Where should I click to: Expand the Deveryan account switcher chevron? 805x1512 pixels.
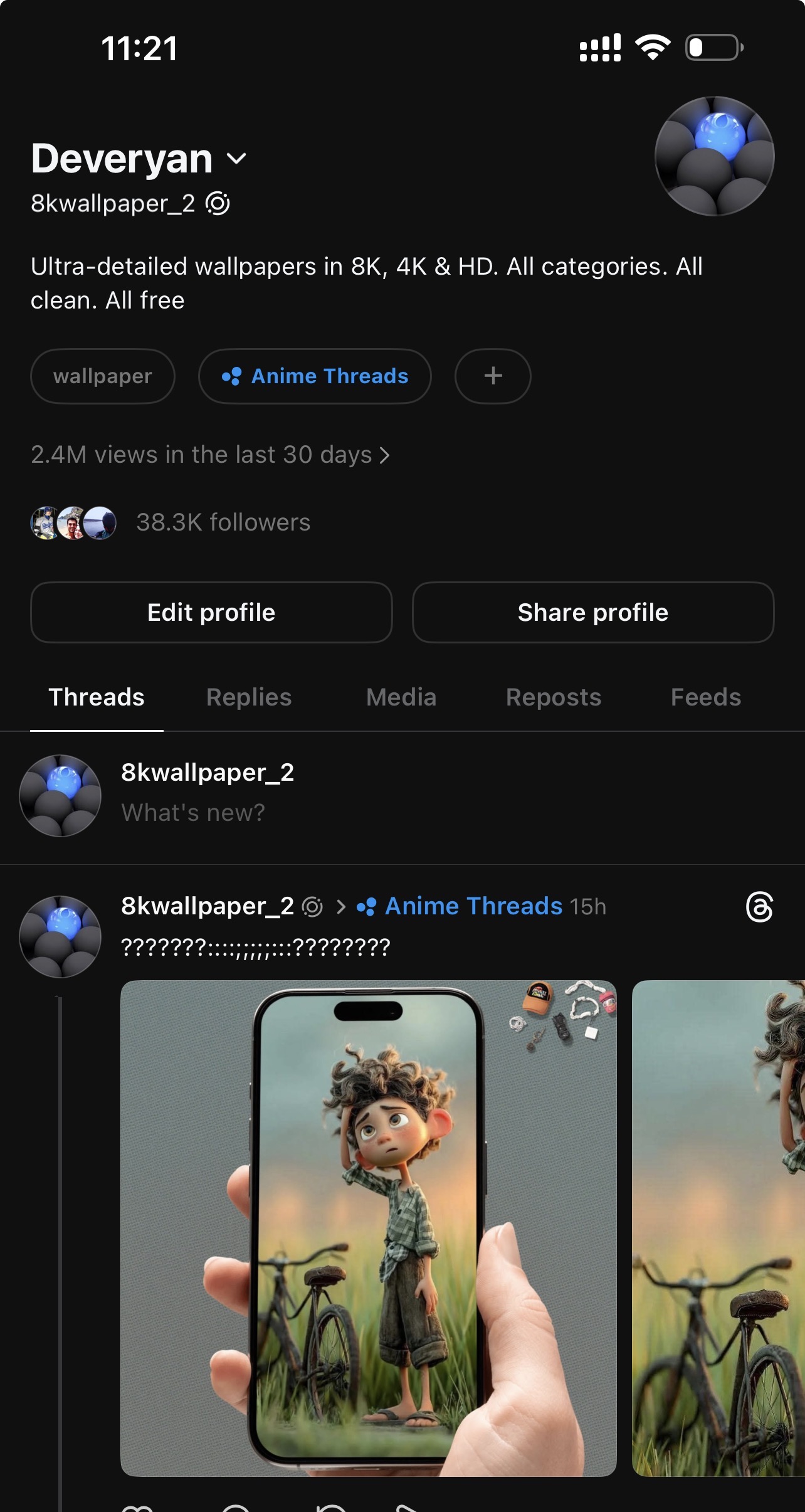click(236, 159)
